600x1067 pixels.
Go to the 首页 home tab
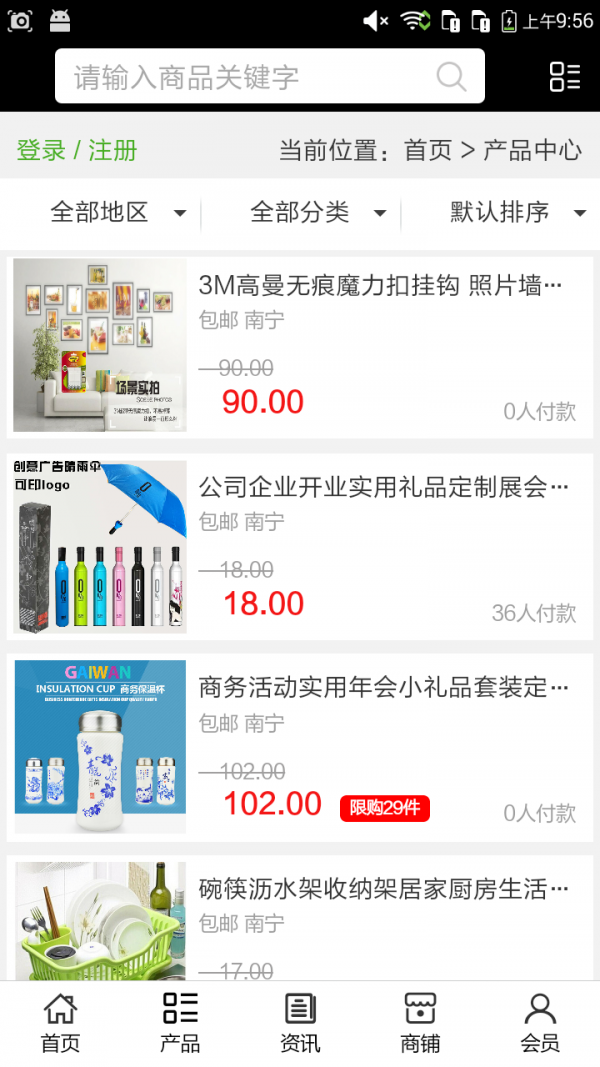click(60, 1023)
